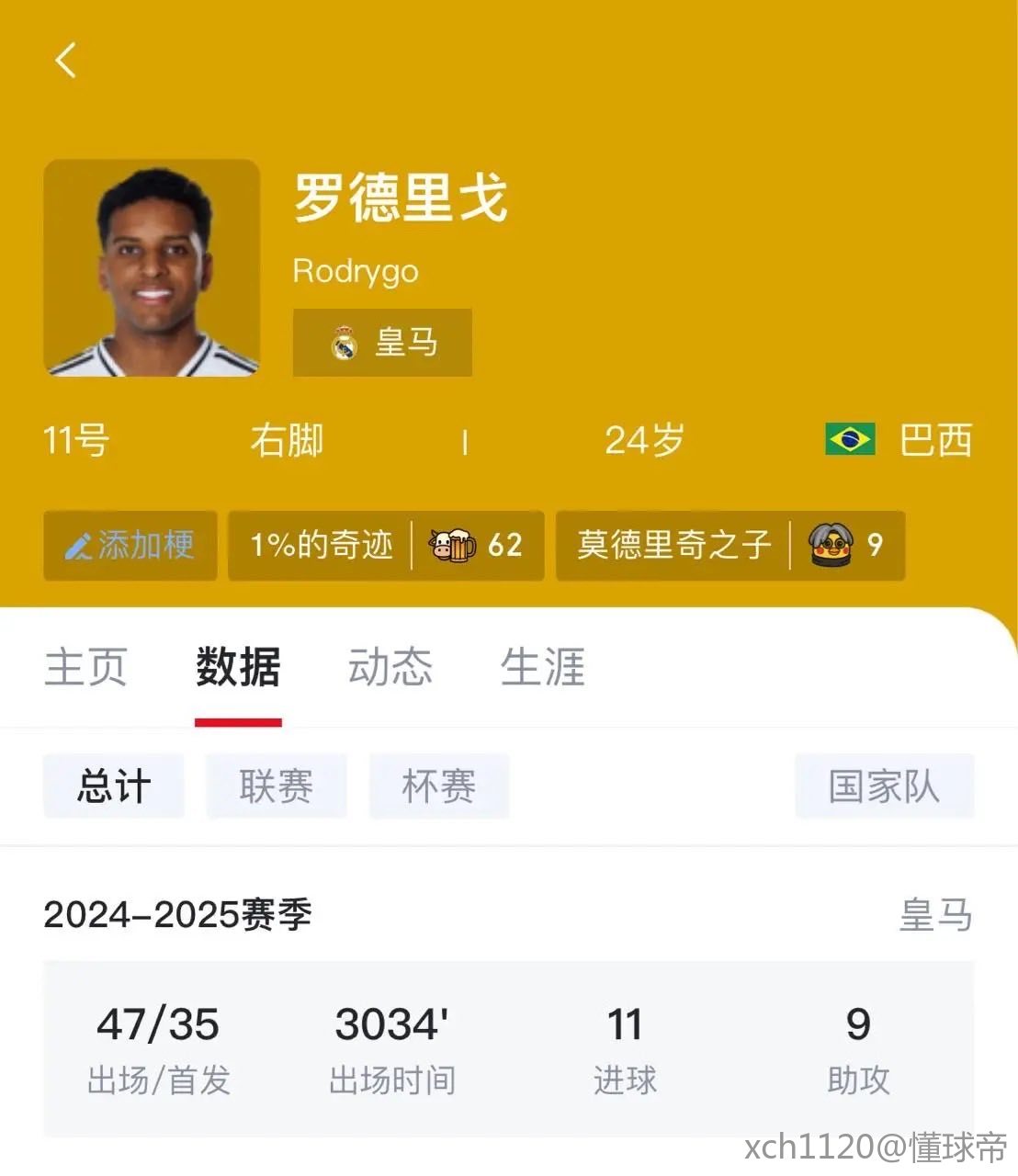This screenshot has height=1176, width=1018.
Task: Switch to the 动态 tab
Action: (x=390, y=667)
